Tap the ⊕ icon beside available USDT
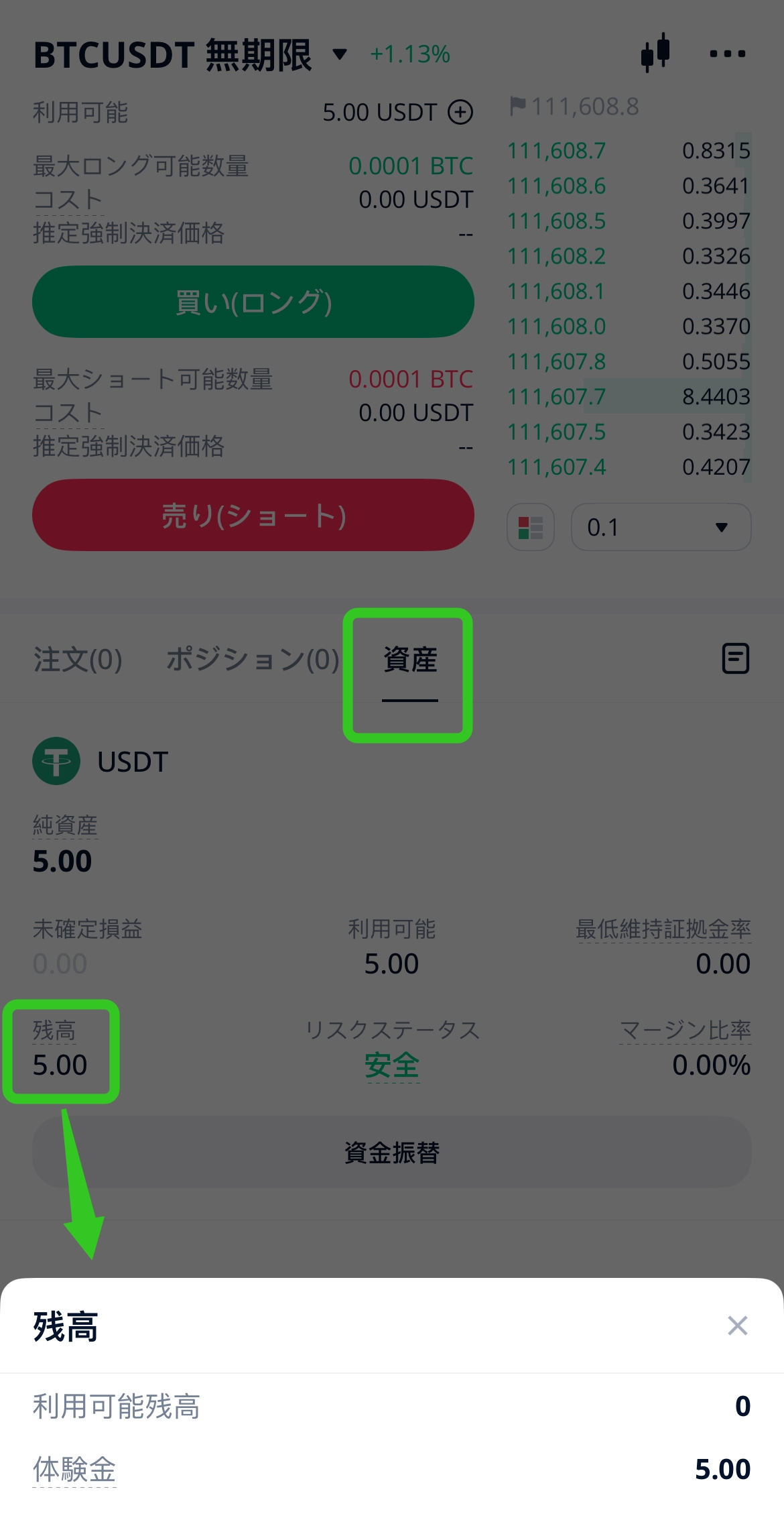The image size is (784, 1526). (x=460, y=113)
